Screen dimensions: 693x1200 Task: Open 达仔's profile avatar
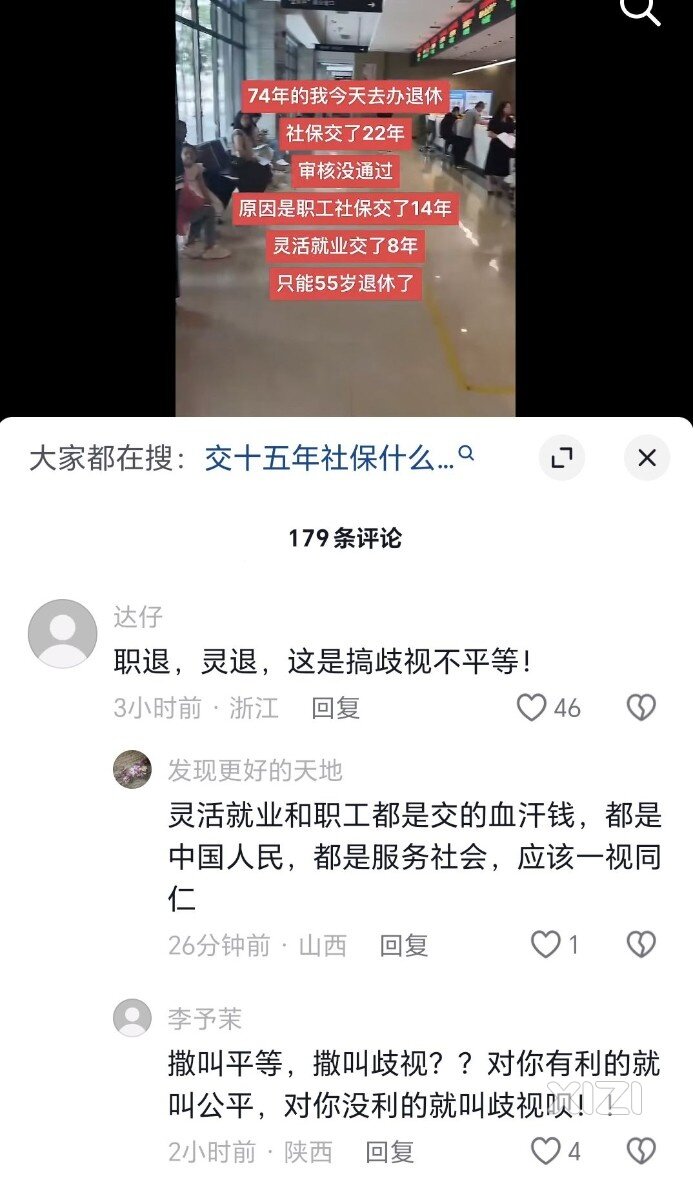coord(62,633)
